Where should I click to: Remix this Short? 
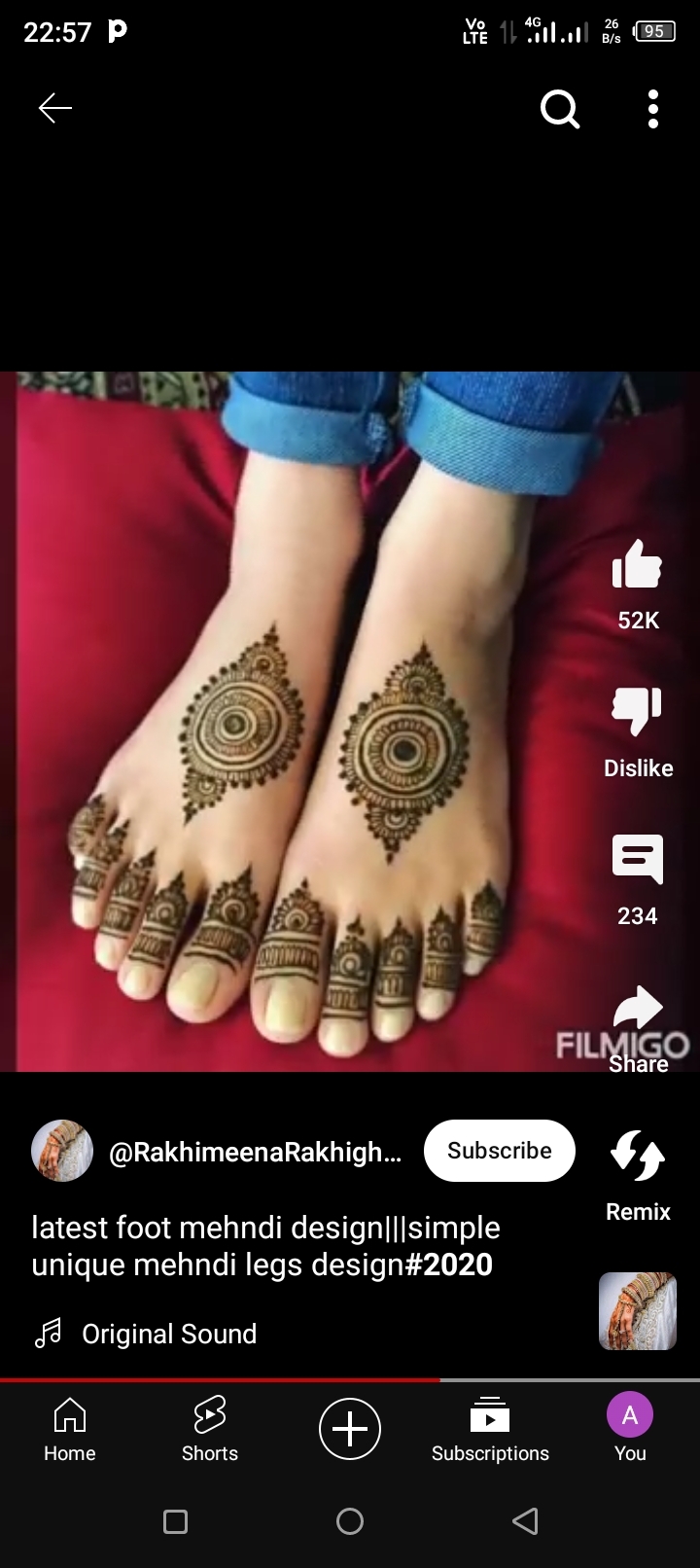coord(637,1158)
